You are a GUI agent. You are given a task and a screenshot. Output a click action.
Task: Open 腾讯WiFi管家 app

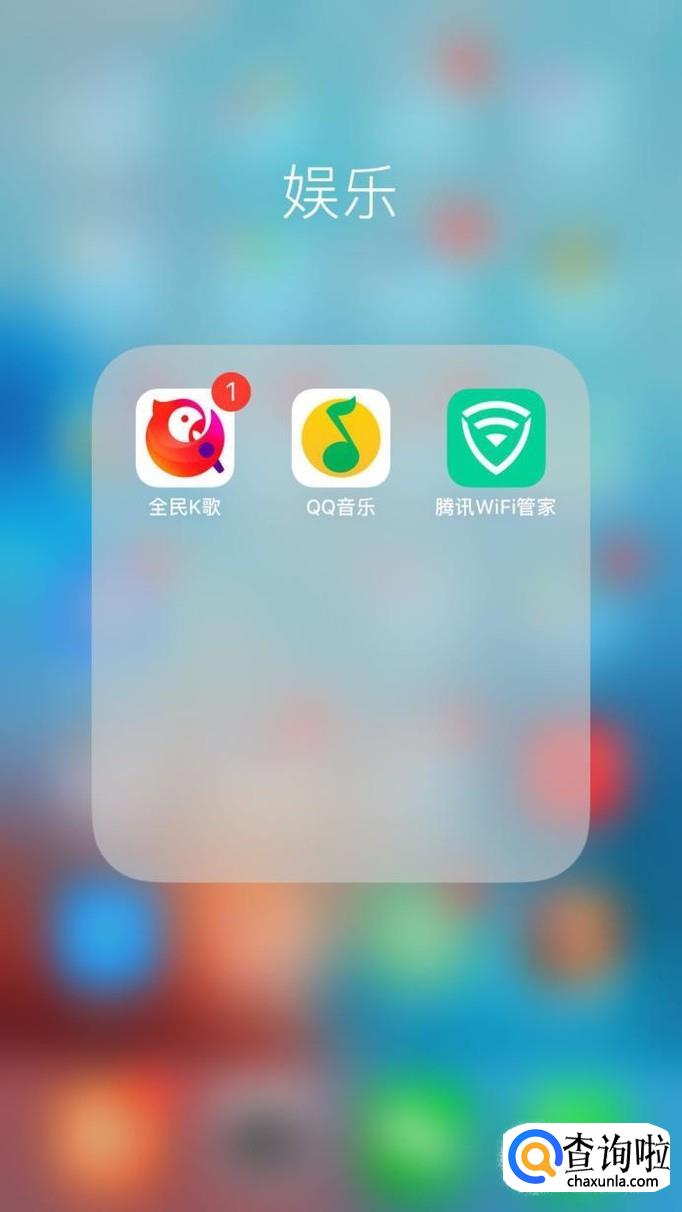point(496,438)
